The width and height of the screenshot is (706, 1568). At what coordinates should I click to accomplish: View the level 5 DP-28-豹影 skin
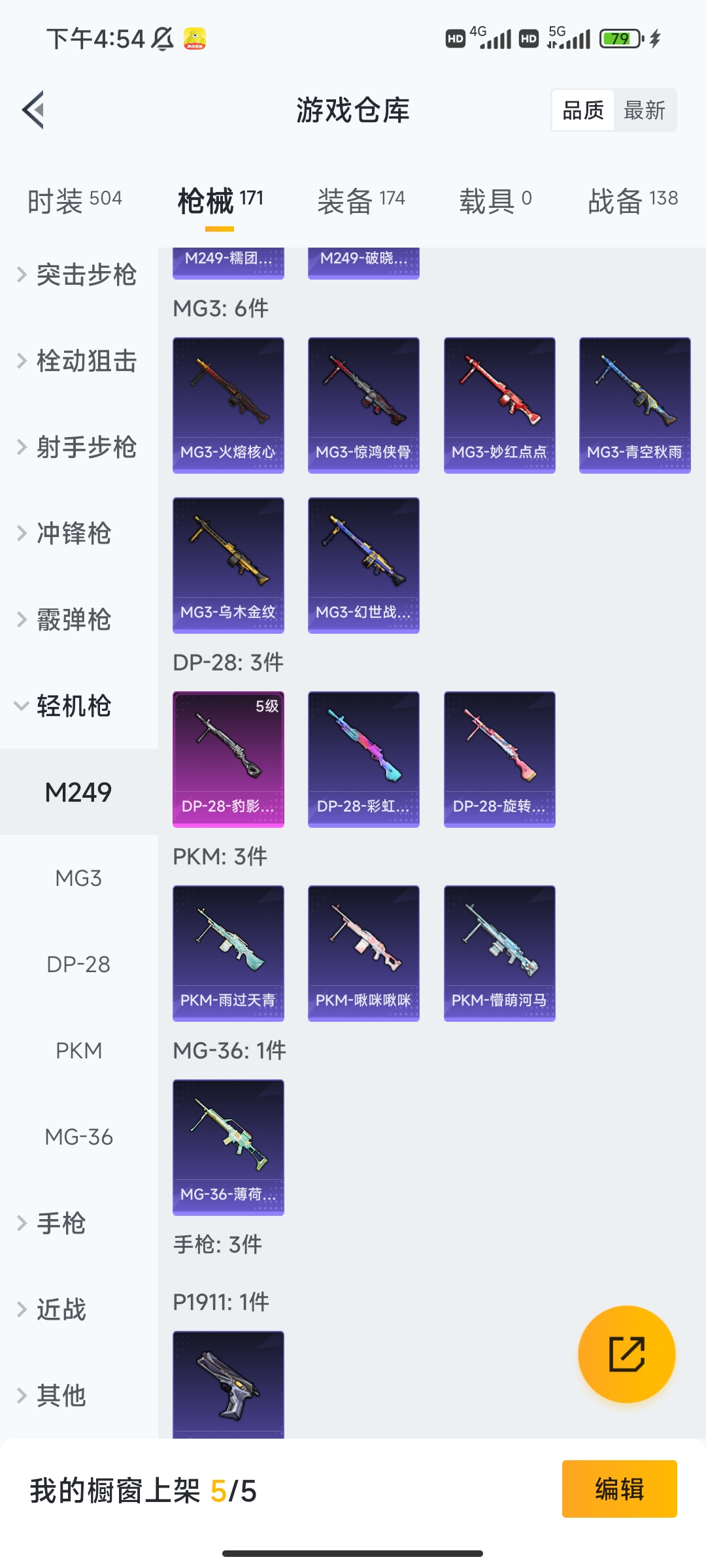[228, 759]
